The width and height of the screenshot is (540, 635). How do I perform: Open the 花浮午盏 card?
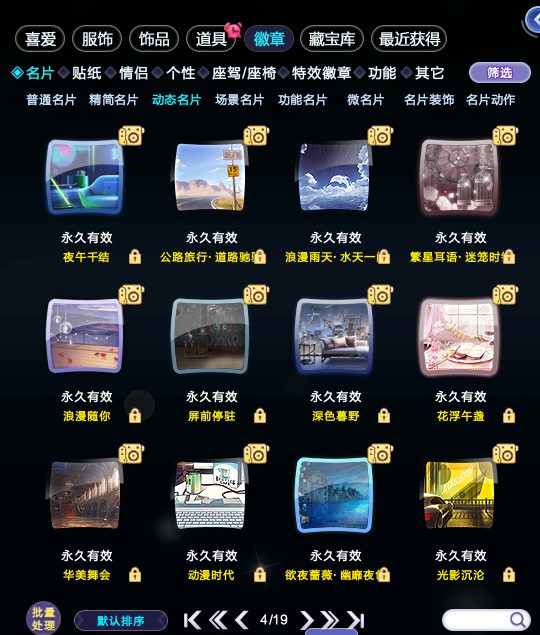click(459, 336)
